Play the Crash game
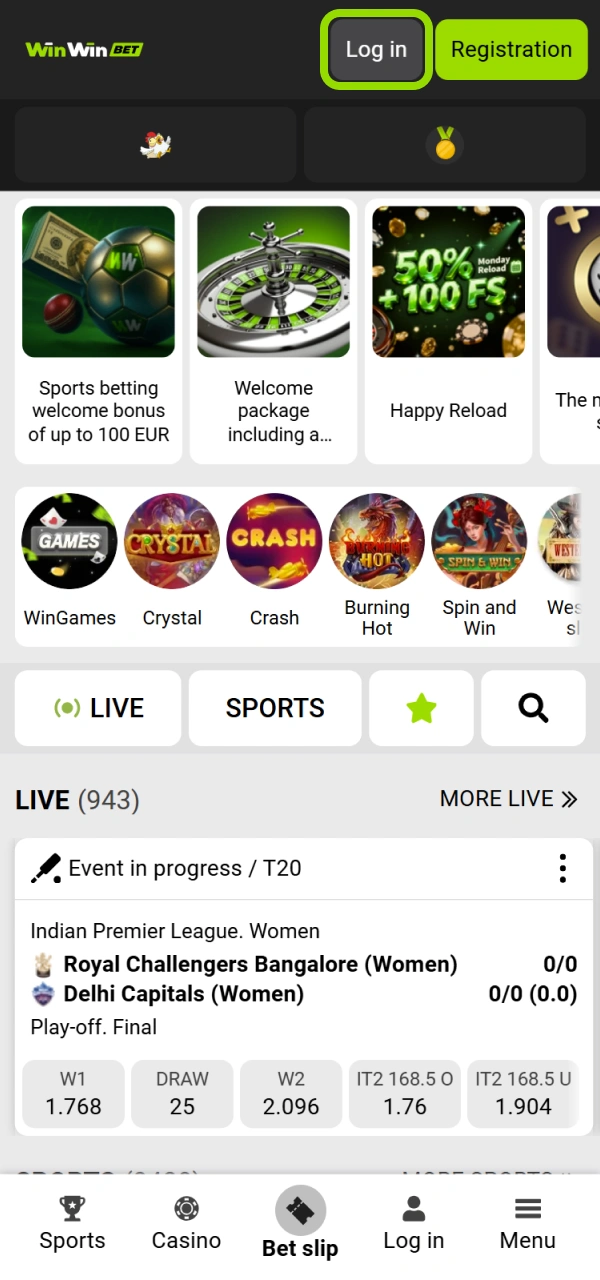Viewport: 600px width, 1280px height. point(274,560)
